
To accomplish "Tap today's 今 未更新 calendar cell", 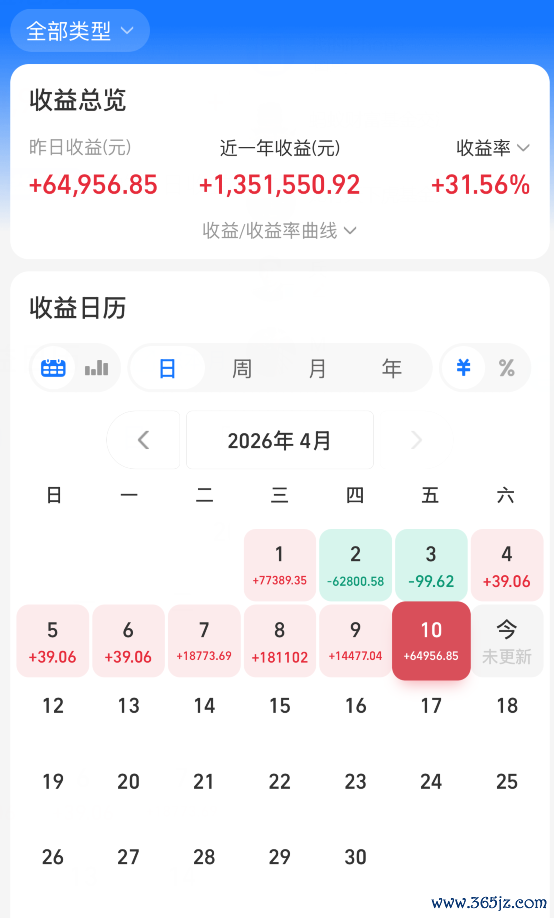I will click(507, 641).
